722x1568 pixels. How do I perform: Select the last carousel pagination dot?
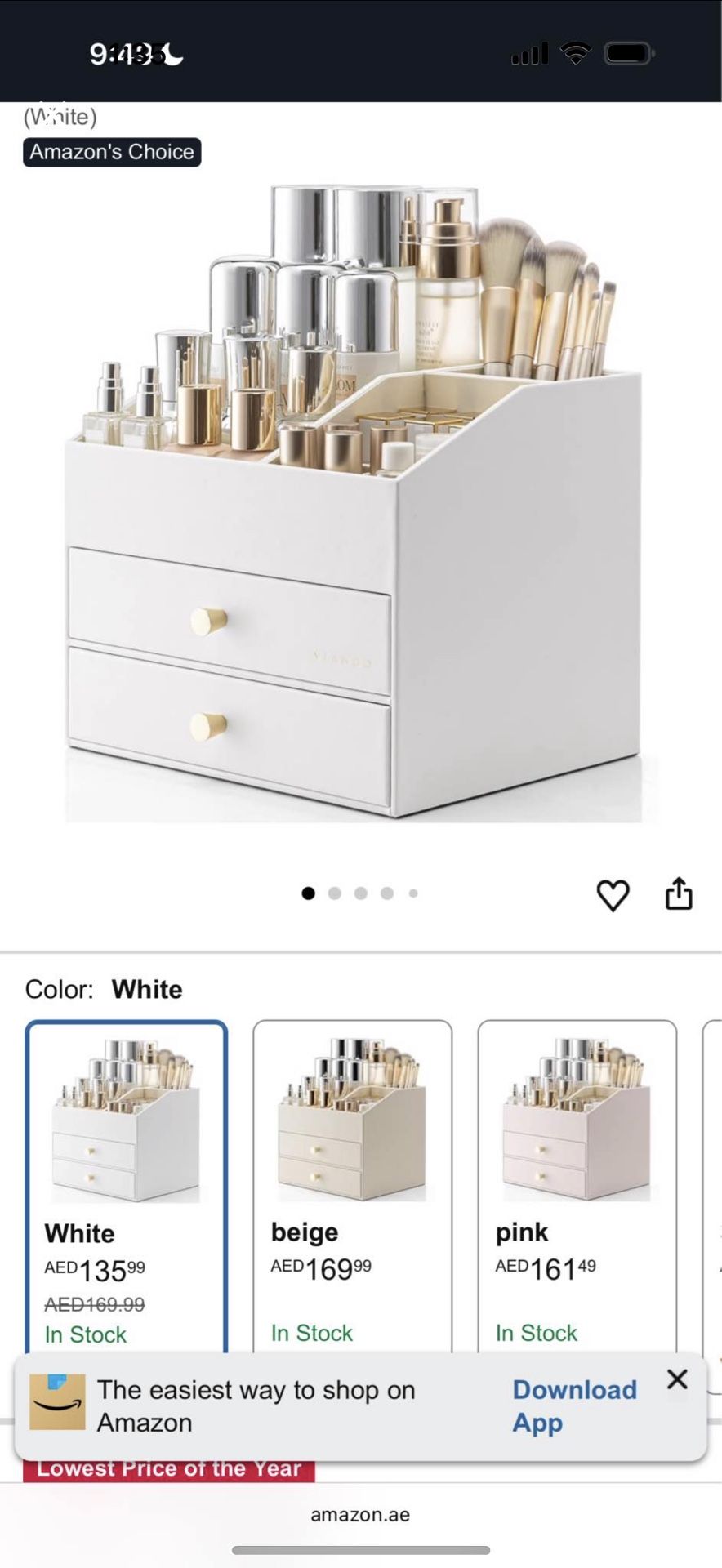413,893
